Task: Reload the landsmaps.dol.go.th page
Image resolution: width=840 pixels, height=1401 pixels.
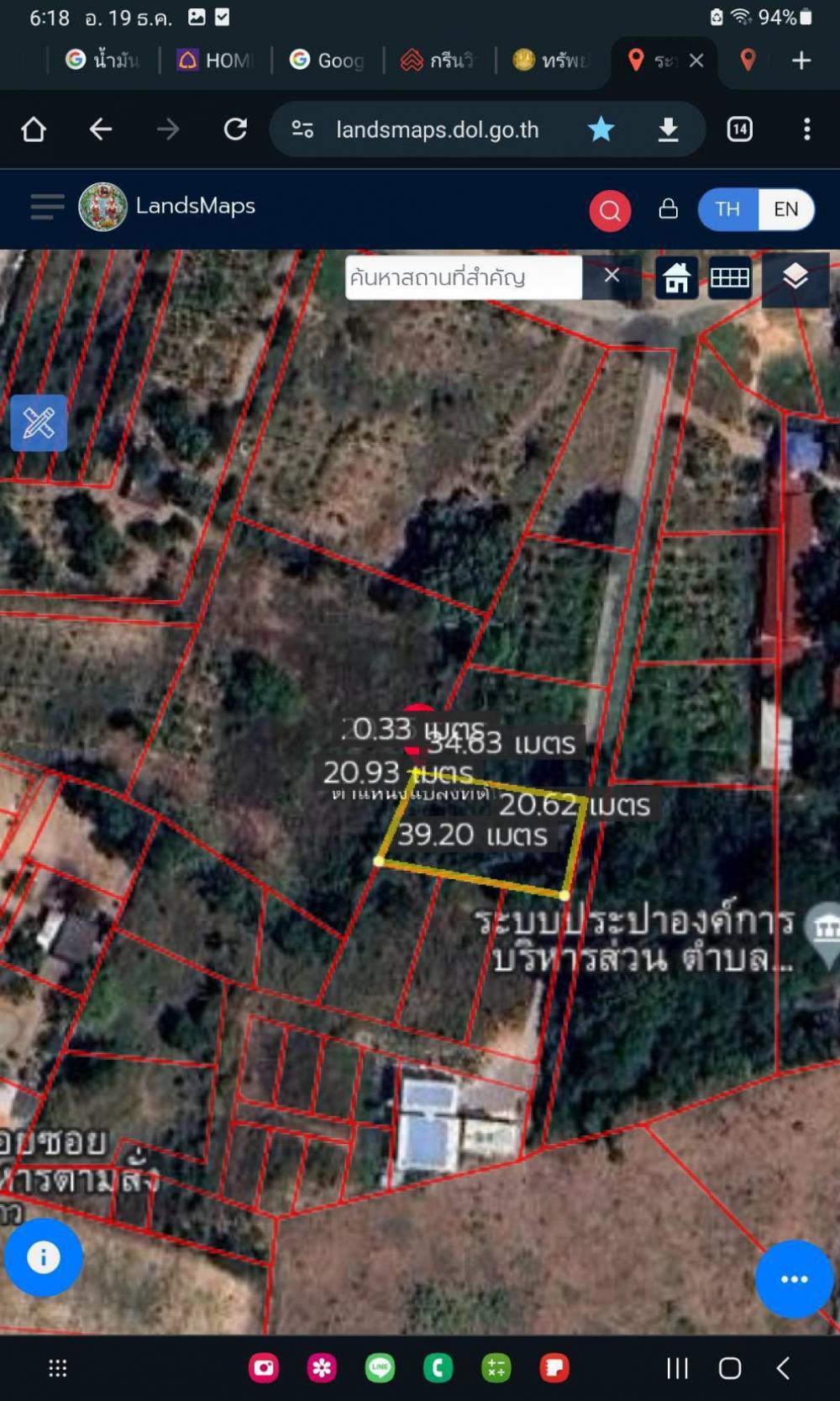Action: click(235, 129)
